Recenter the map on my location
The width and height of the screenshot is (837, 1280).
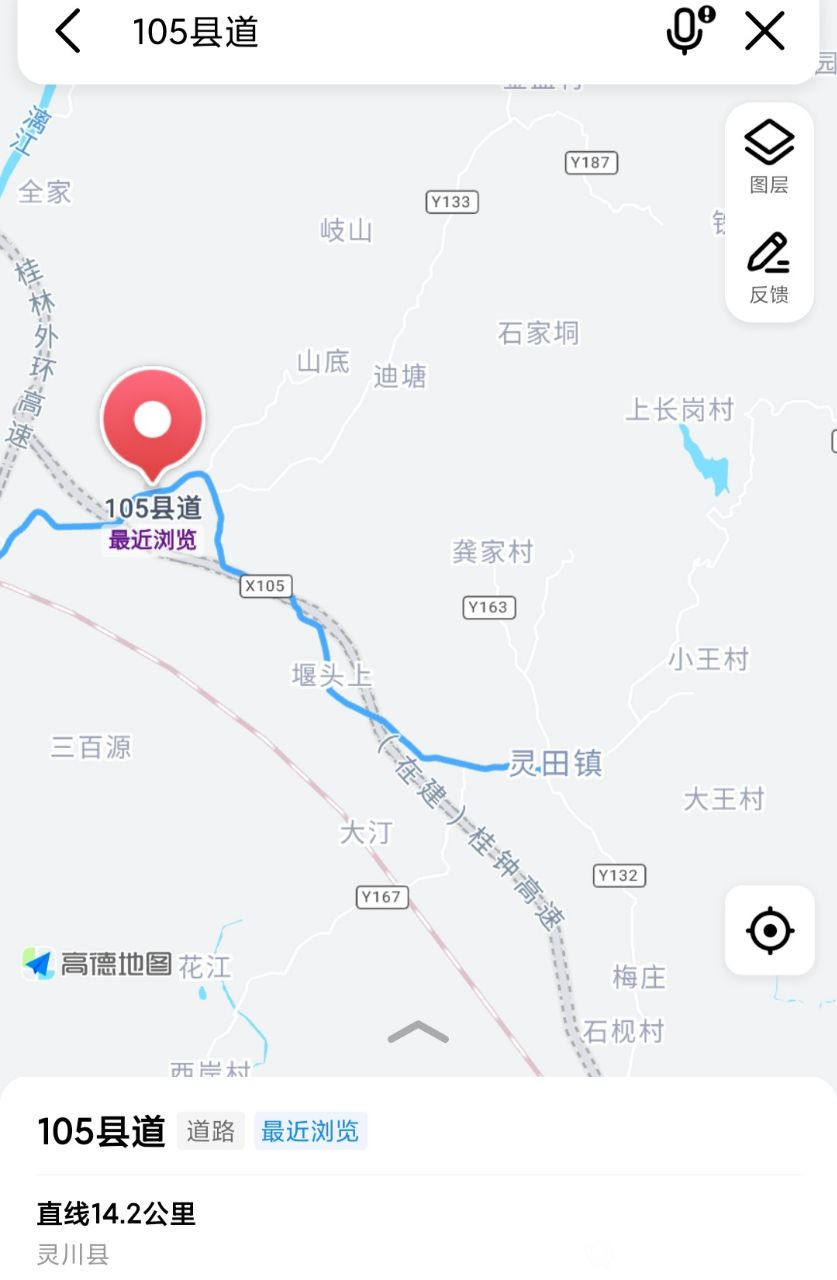click(770, 931)
